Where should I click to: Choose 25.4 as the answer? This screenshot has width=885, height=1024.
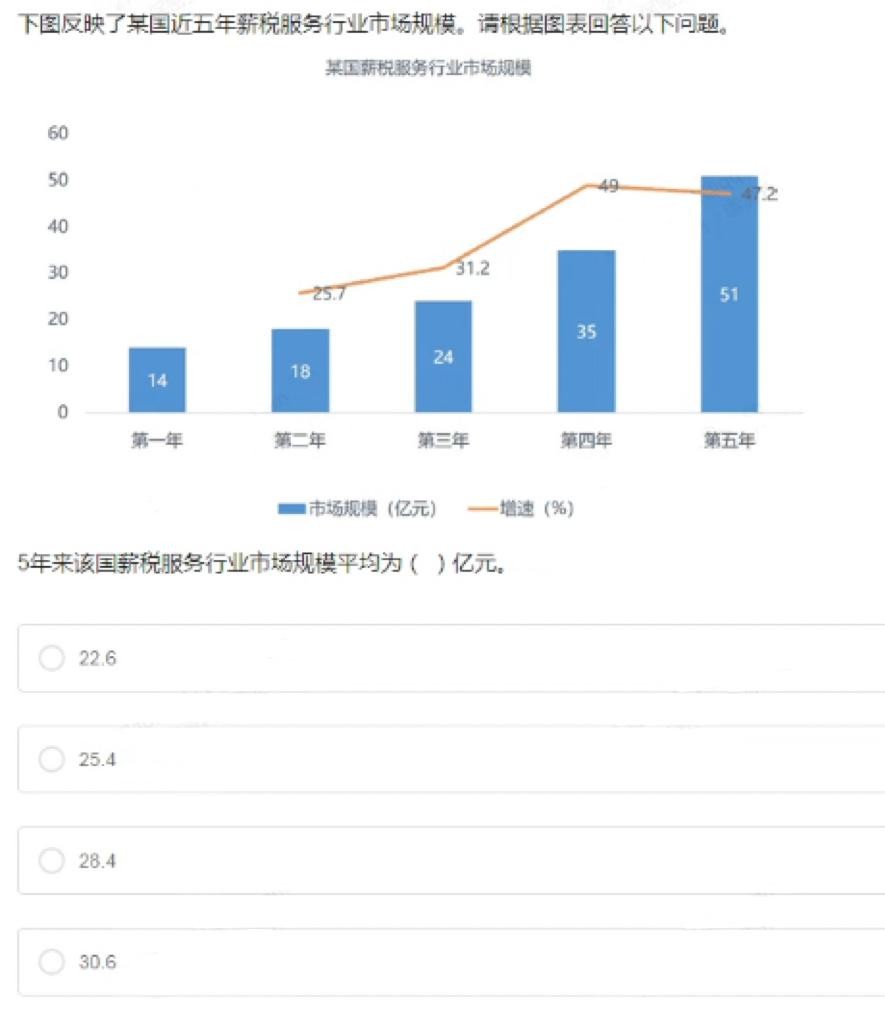coord(51,759)
